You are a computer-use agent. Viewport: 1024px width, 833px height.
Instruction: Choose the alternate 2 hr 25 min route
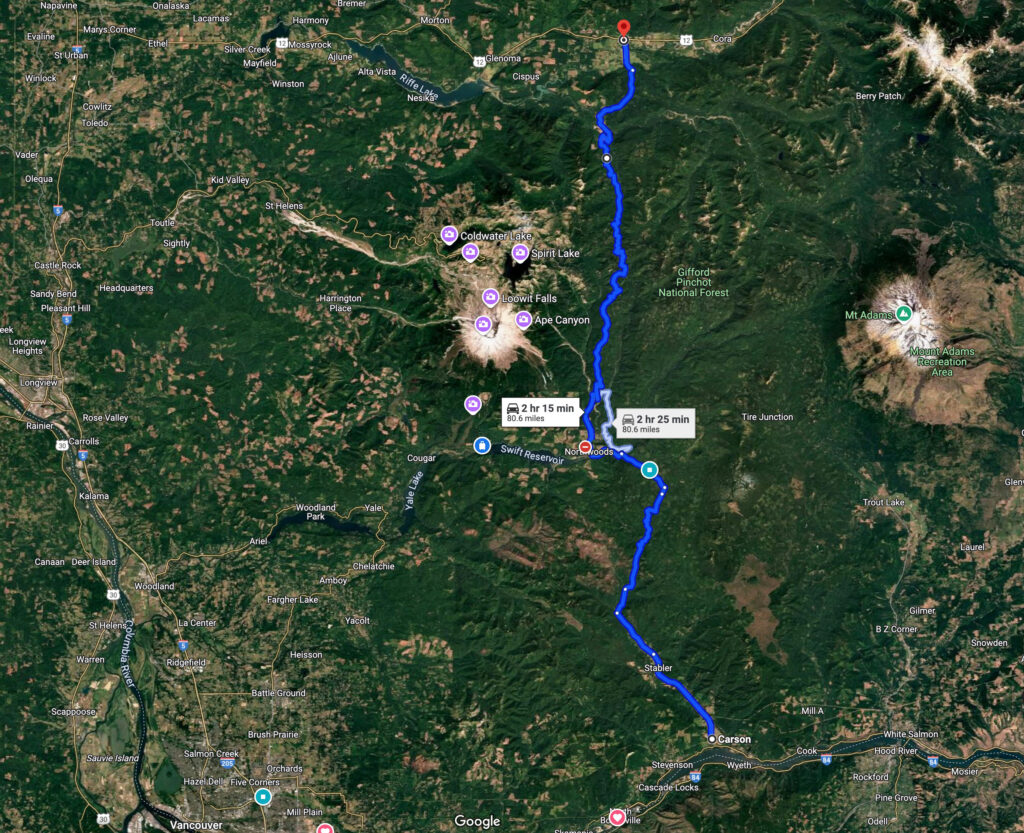click(x=655, y=423)
